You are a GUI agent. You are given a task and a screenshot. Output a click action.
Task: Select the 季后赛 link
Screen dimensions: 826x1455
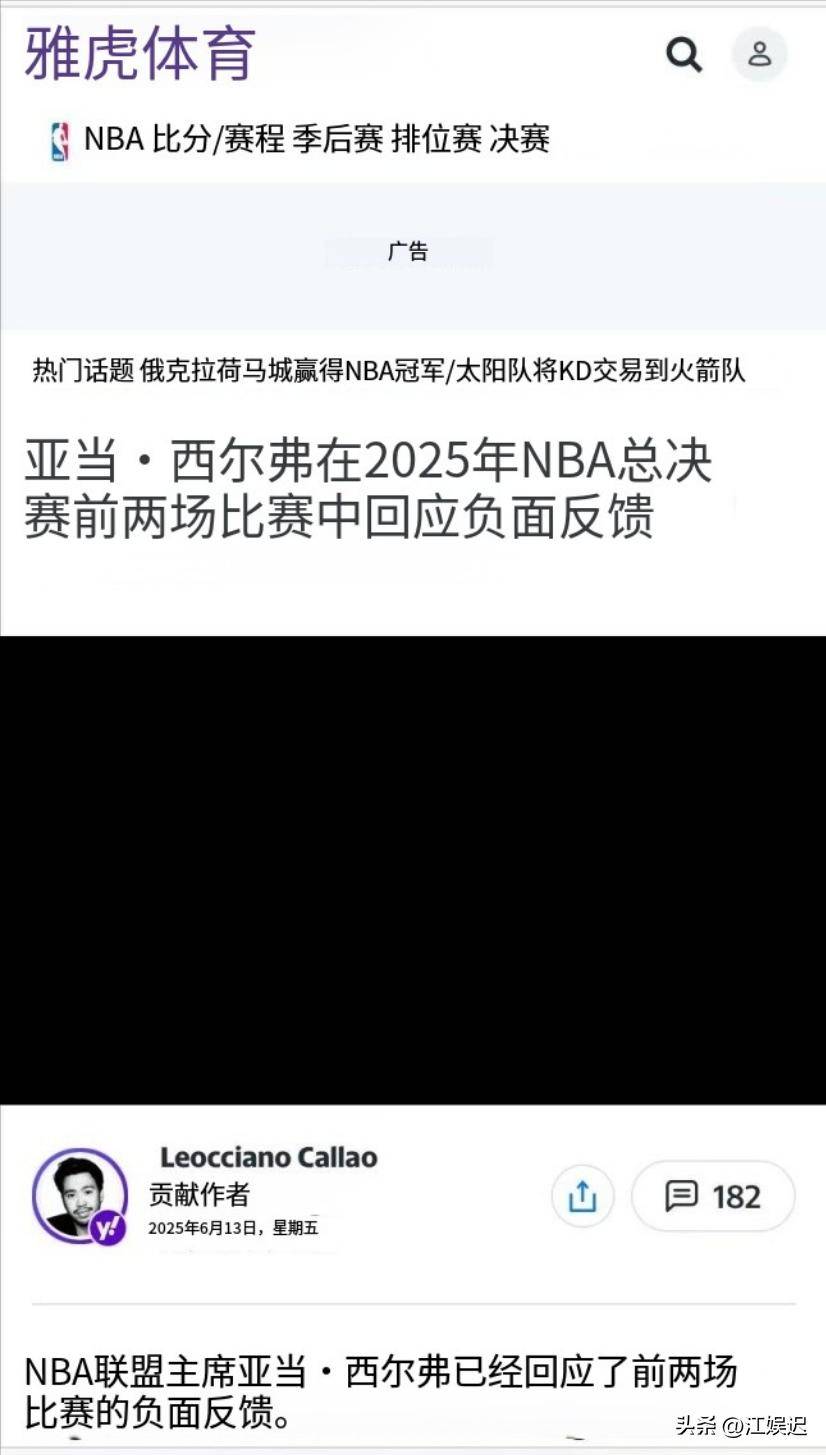click(338, 139)
